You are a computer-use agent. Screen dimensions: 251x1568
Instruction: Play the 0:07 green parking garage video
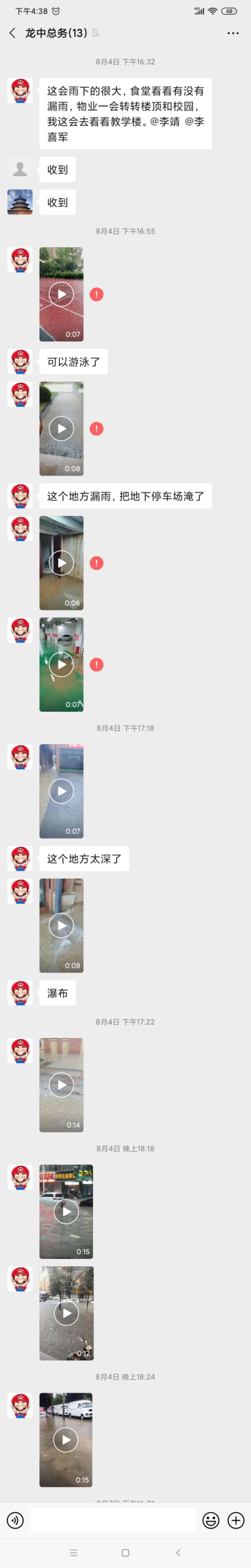pyautogui.click(x=62, y=664)
